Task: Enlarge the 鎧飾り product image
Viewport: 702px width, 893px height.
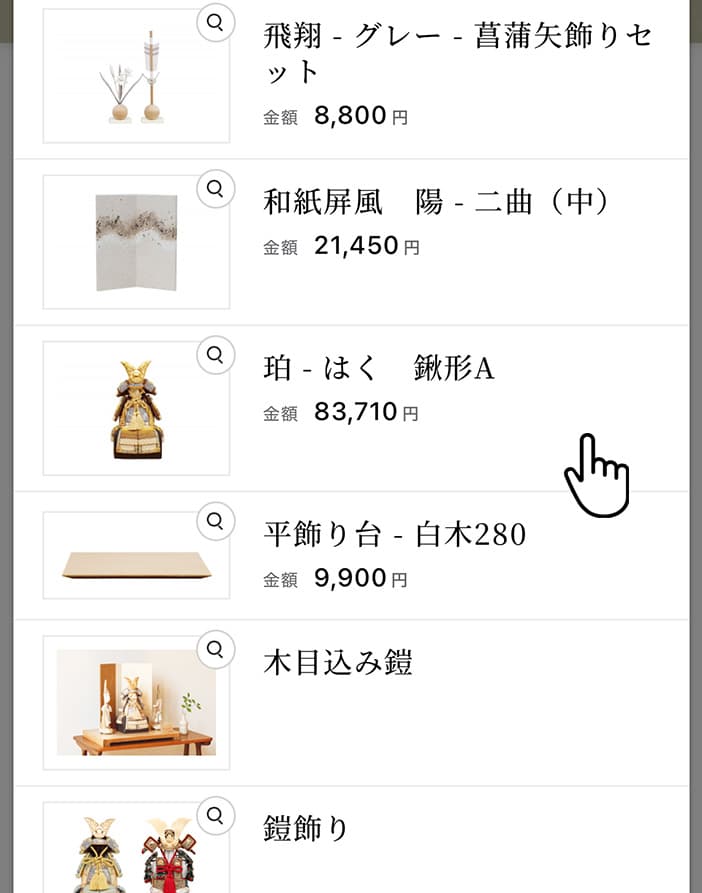Action: (x=215, y=816)
